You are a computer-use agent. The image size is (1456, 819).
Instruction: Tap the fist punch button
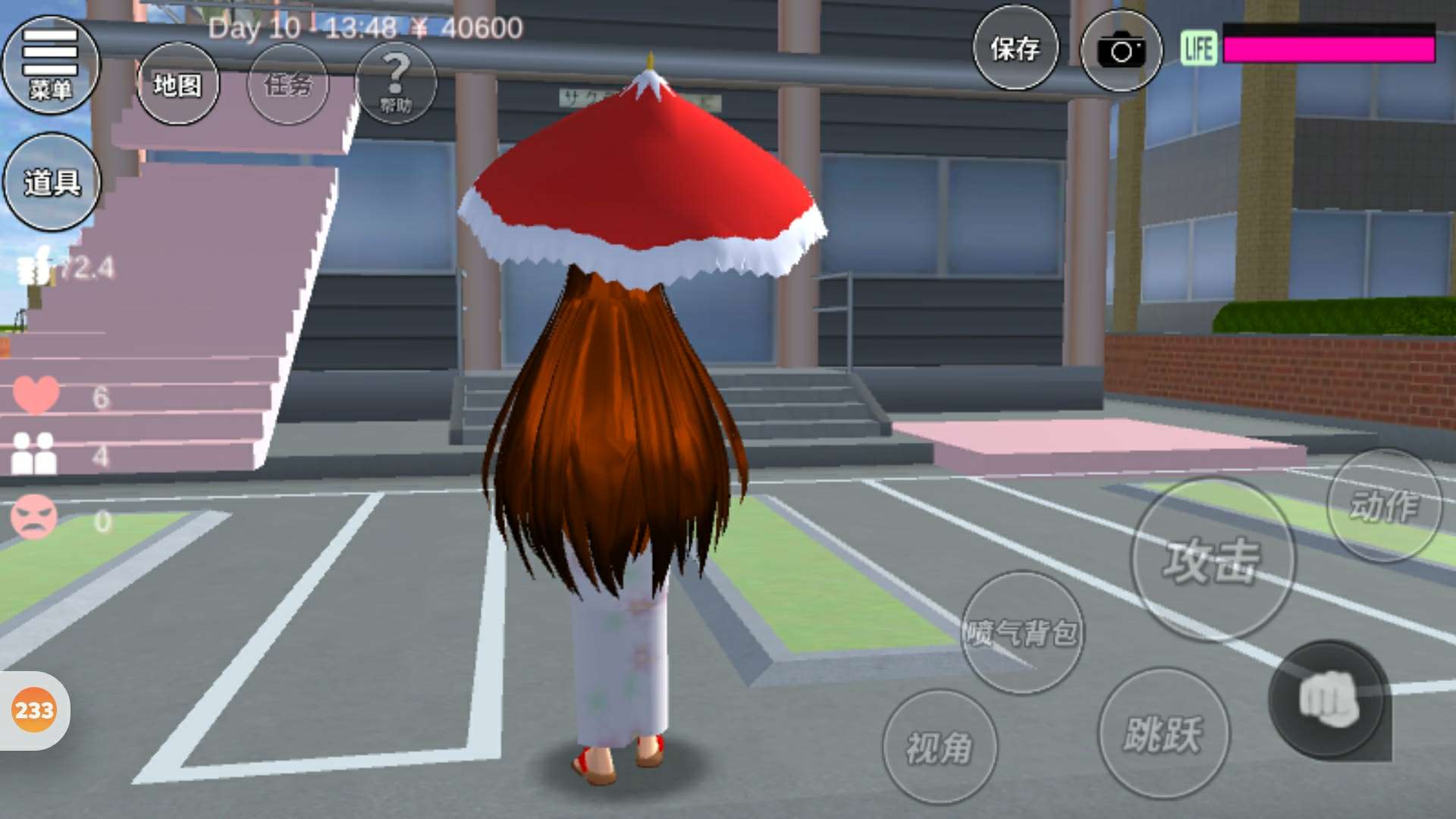pyautogui.click(x=1328, y=699)
